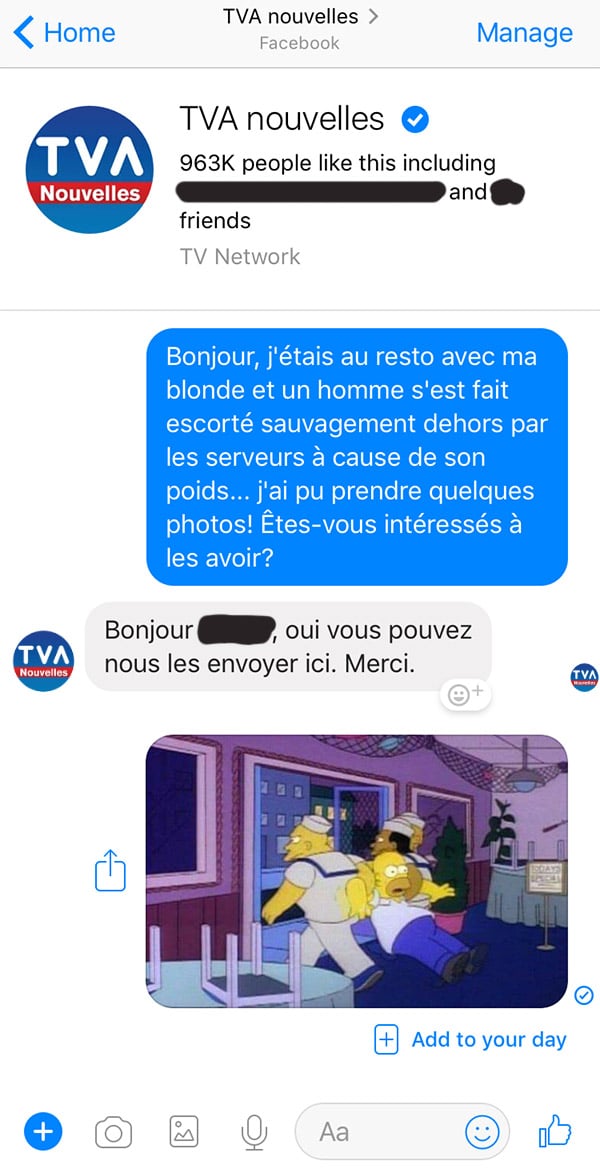Viewport: 600px width, 1173px height.
Task: Add a reaction to TVA's reply
Action: click(x=465, y=694)
